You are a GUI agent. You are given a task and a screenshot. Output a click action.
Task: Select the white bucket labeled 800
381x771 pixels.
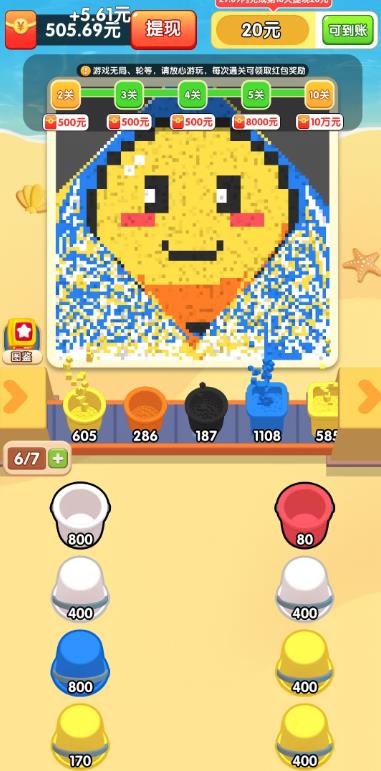80,515
